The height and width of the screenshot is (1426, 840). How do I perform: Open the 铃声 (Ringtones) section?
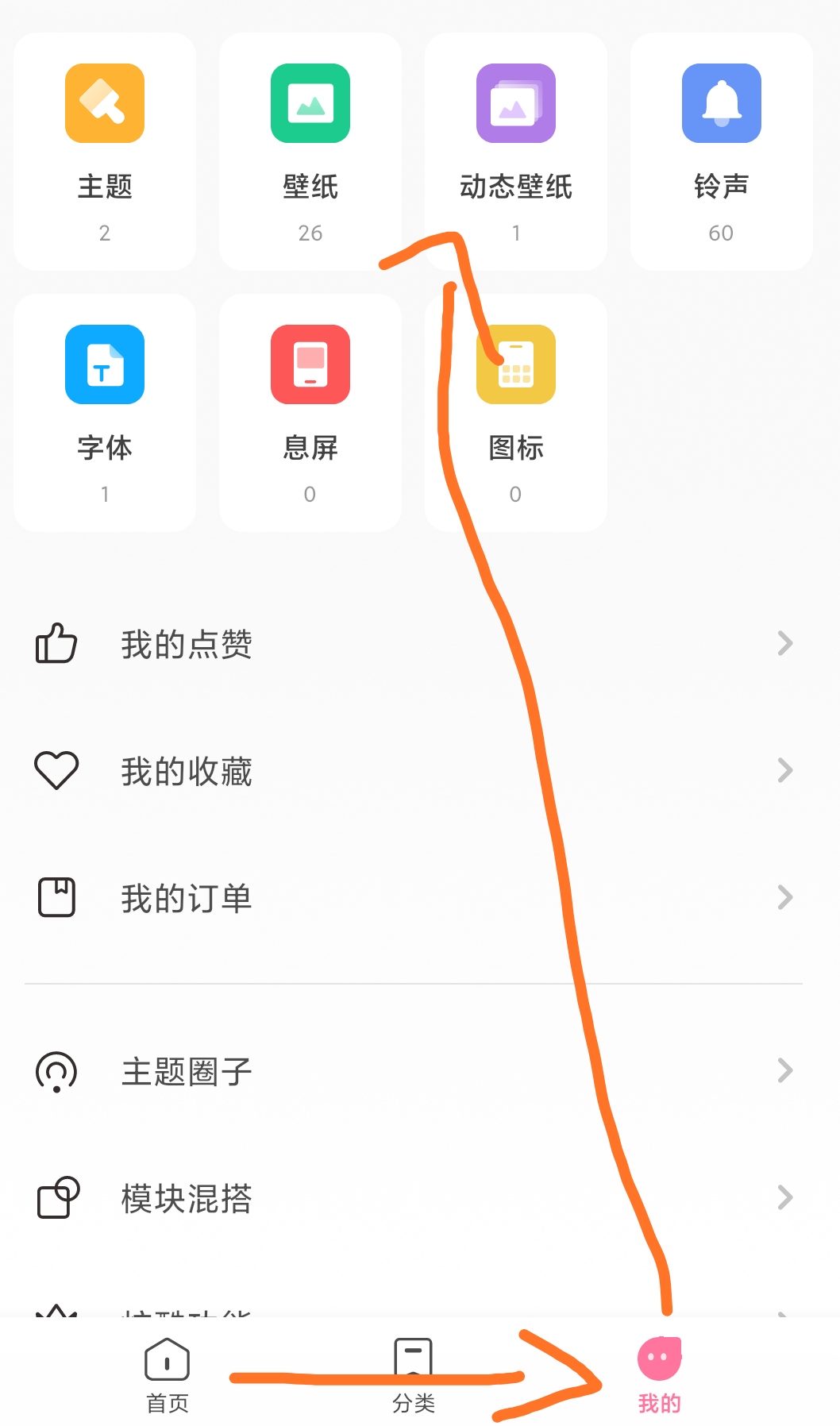(720, 151)
